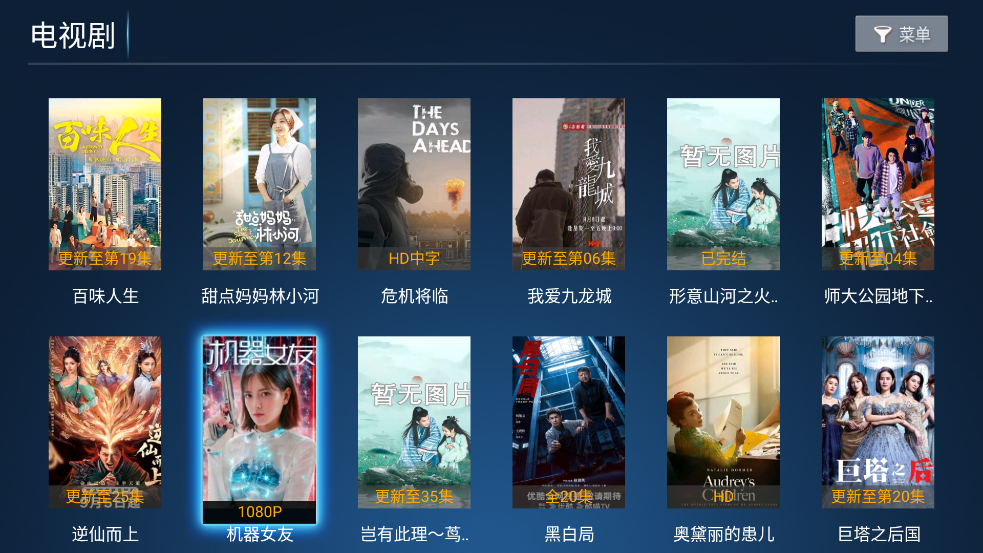Open 岂有此理 series card
The height and width of the screenshot is (553, 983).
pyautogui.click(x=414, y=422)
